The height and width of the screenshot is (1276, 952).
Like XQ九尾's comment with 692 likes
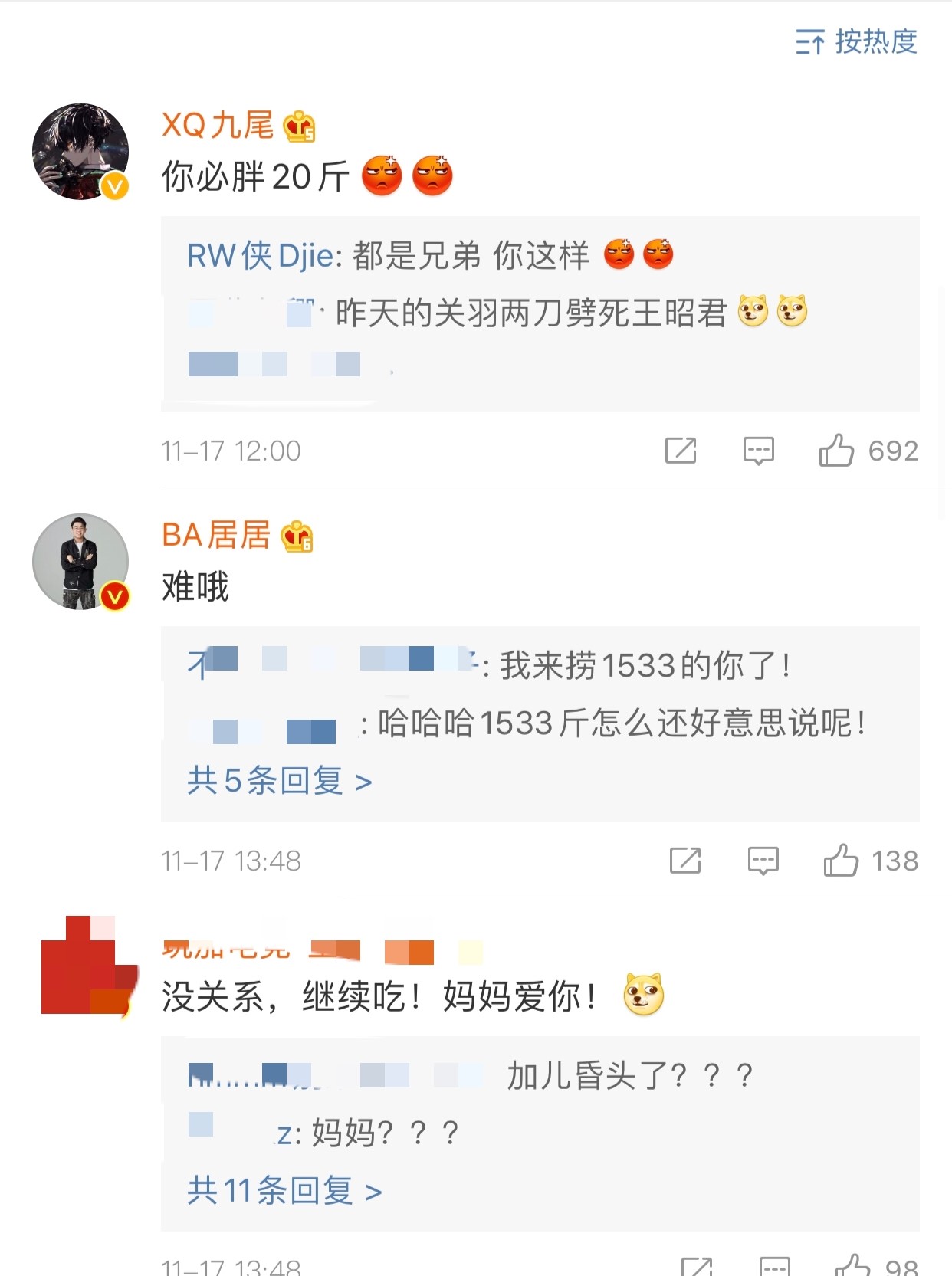[837, 451]
